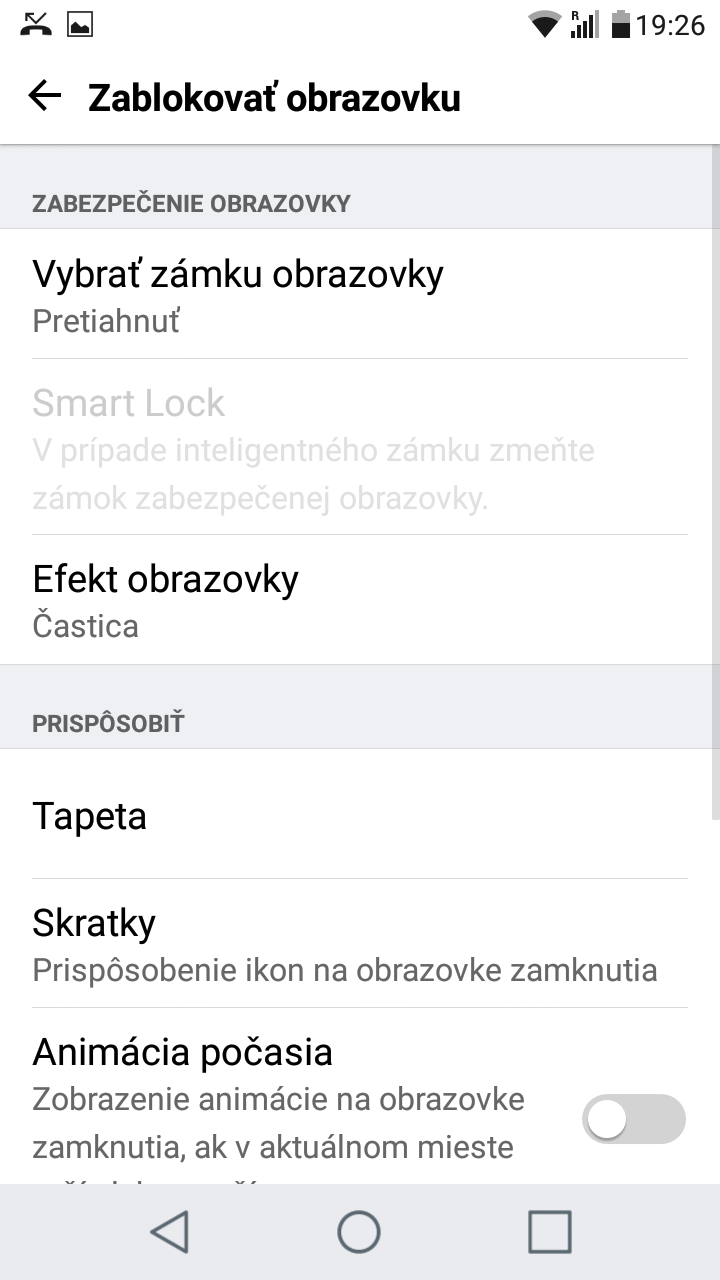Tap the system home button

359,1231
